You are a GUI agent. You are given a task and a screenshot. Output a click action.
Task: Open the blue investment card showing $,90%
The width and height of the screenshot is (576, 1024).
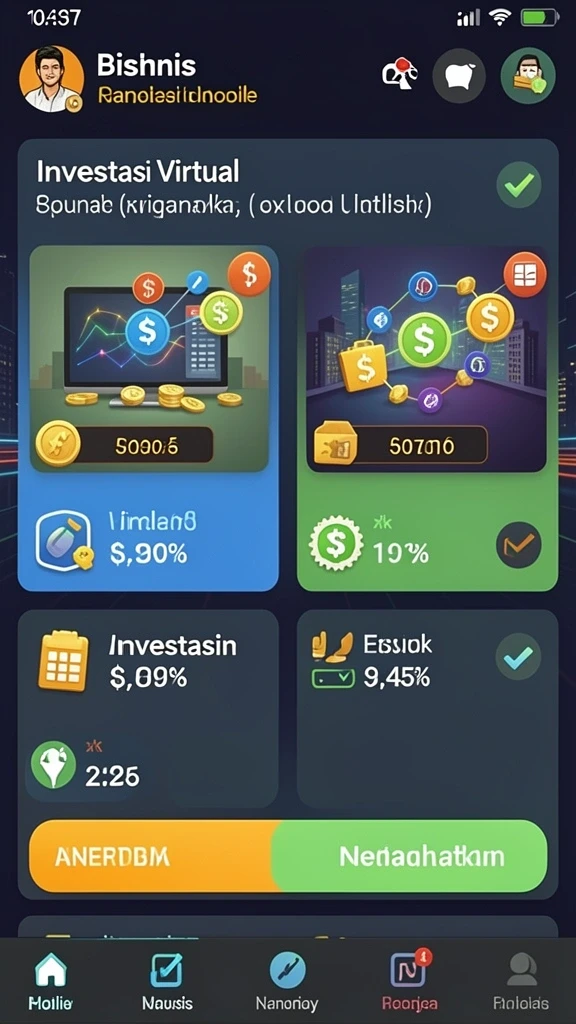coord(148,418)
